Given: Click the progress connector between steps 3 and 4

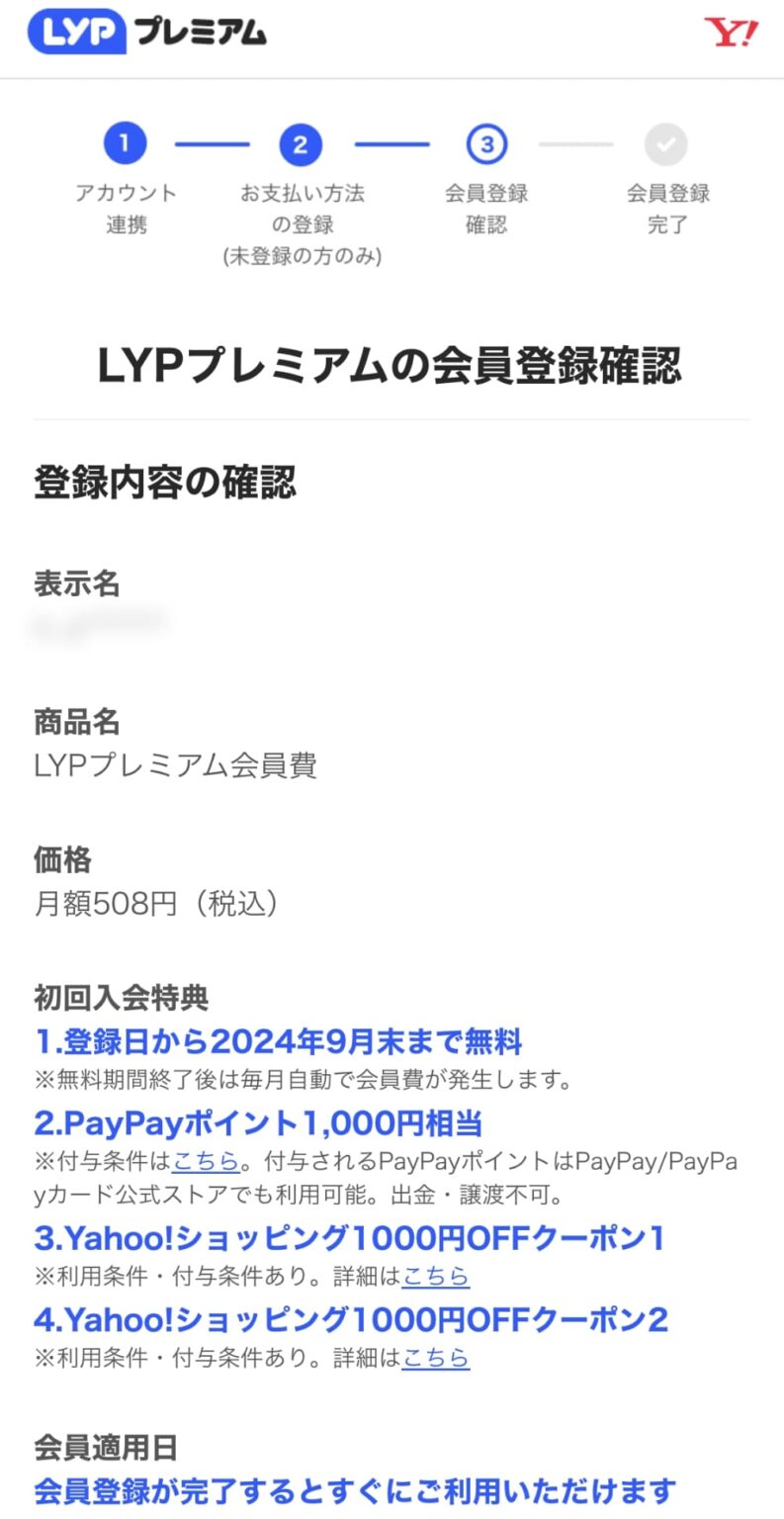Looking at the screenshot, I should point(574,144).
